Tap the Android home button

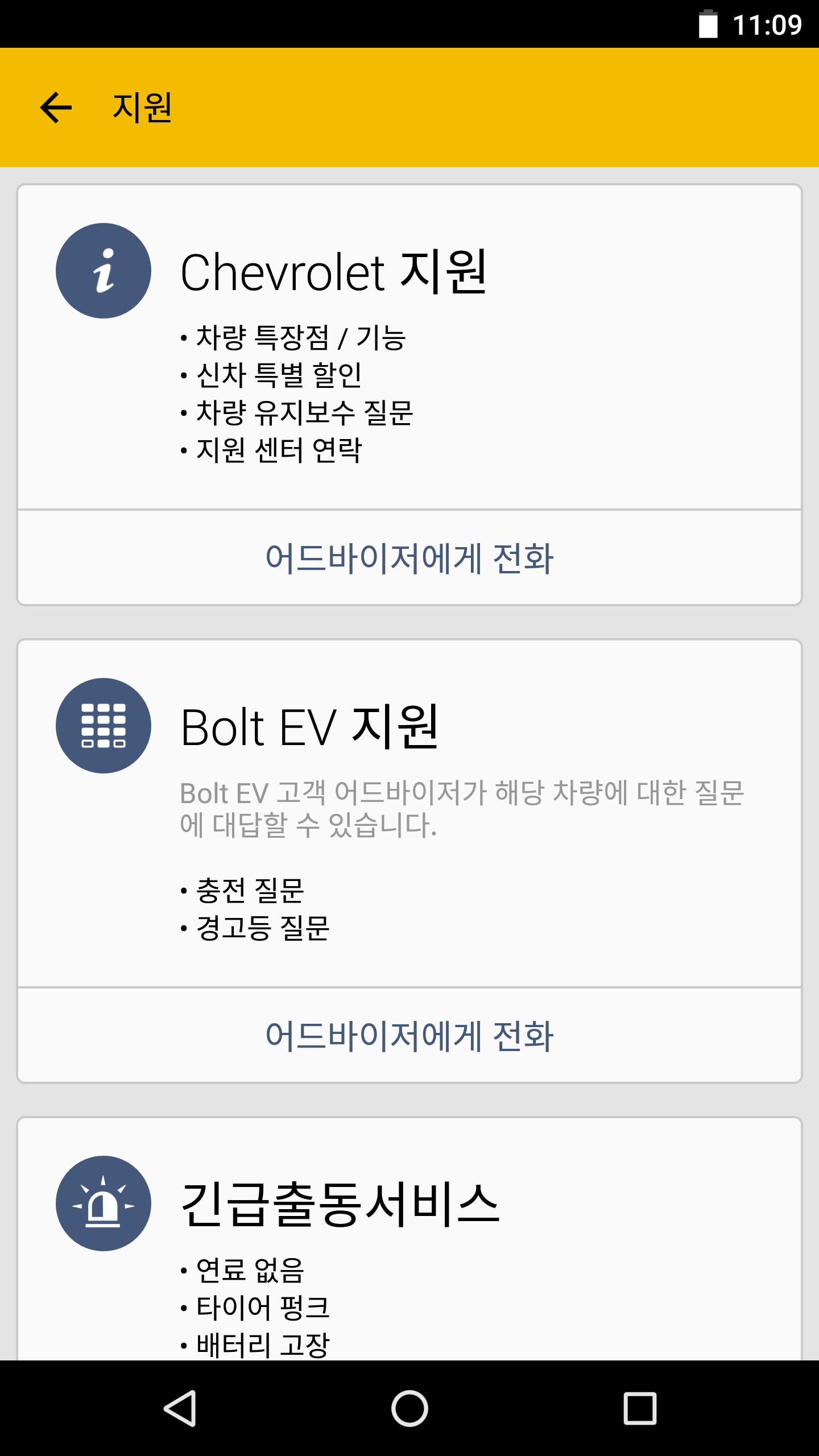(x=409, y=1408)
